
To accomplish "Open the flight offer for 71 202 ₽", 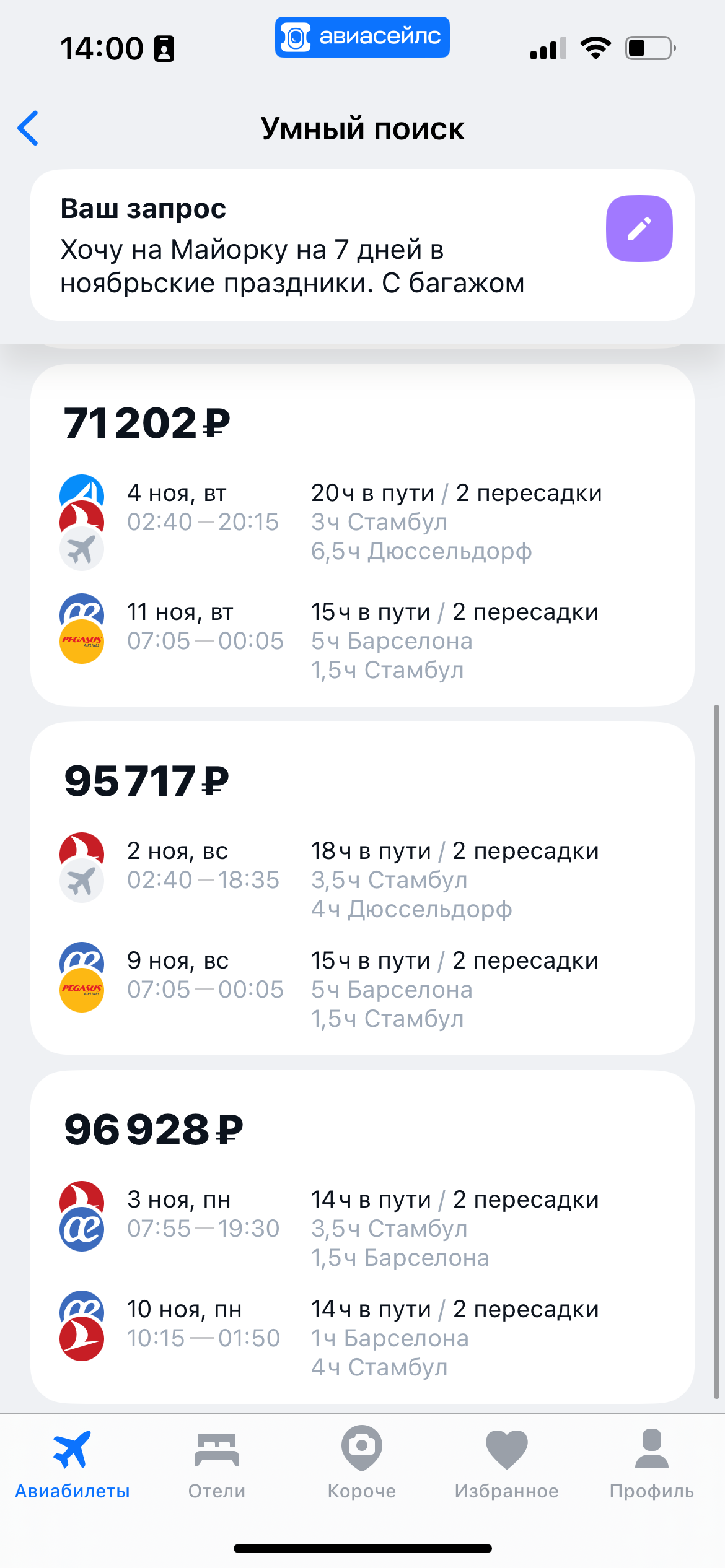I will [x=362, y=535].
